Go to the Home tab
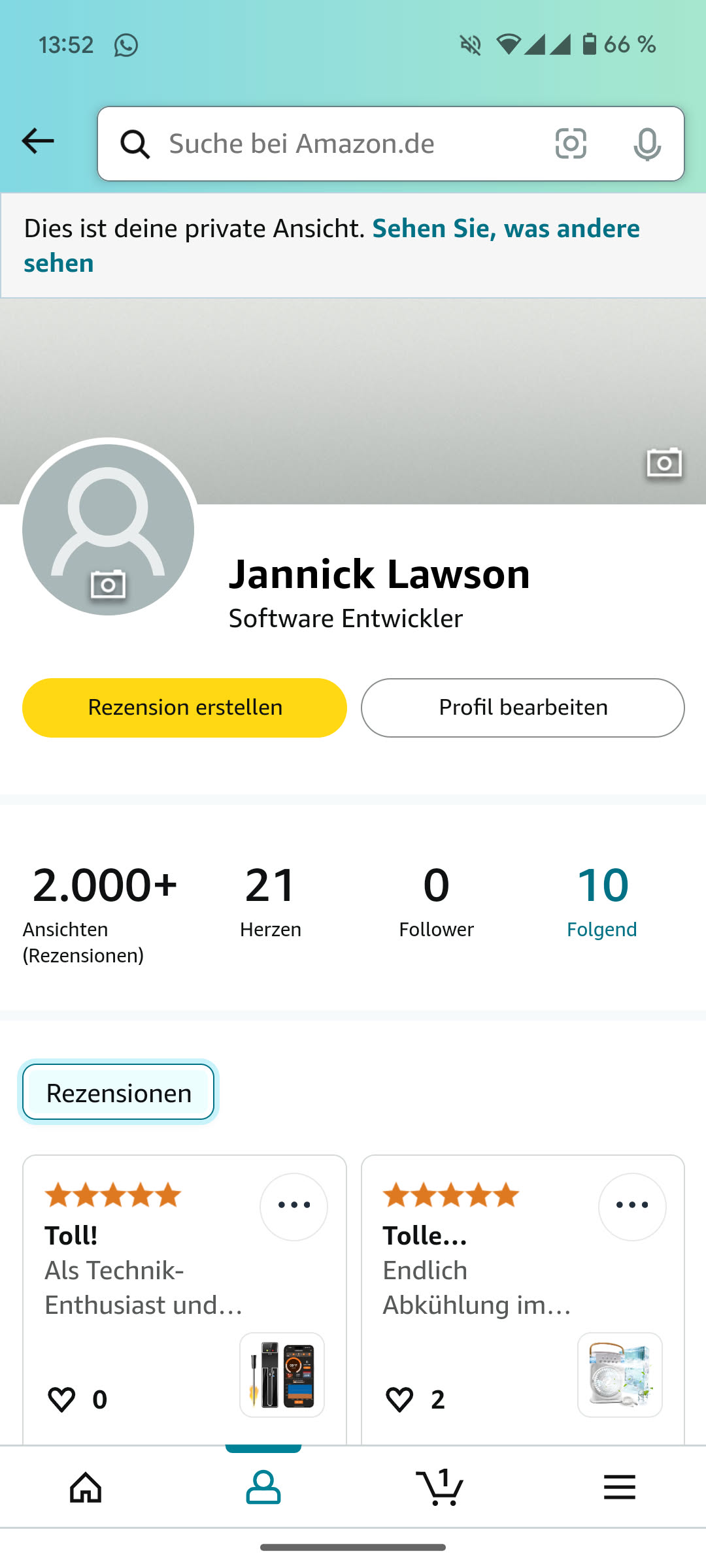Viewport: 706px width, 1568px height. tap(86, 1488)
